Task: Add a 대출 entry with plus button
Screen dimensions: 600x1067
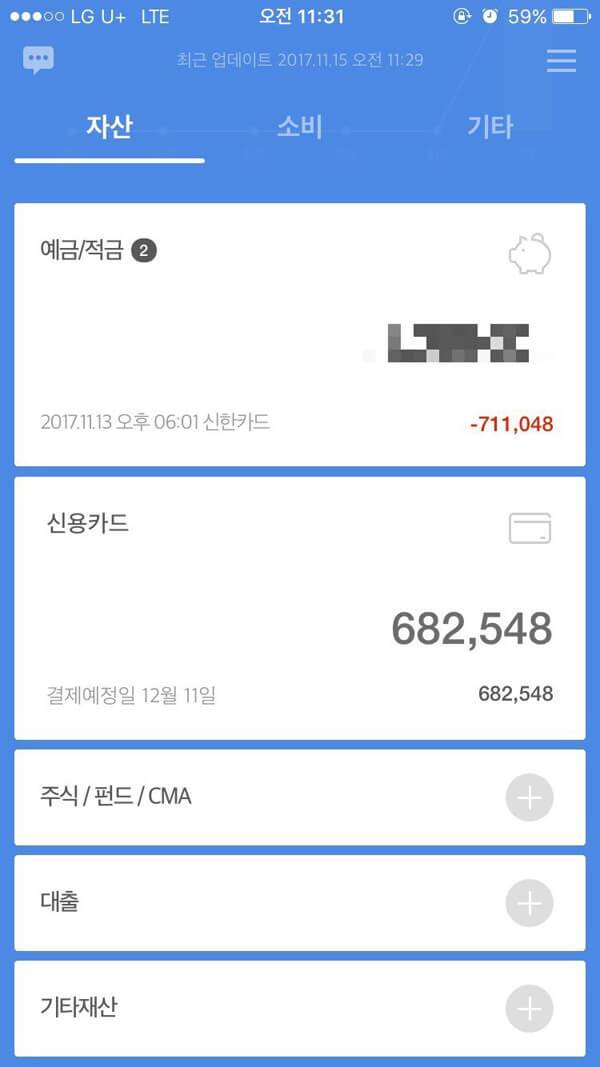Action: tap(529, 903)
